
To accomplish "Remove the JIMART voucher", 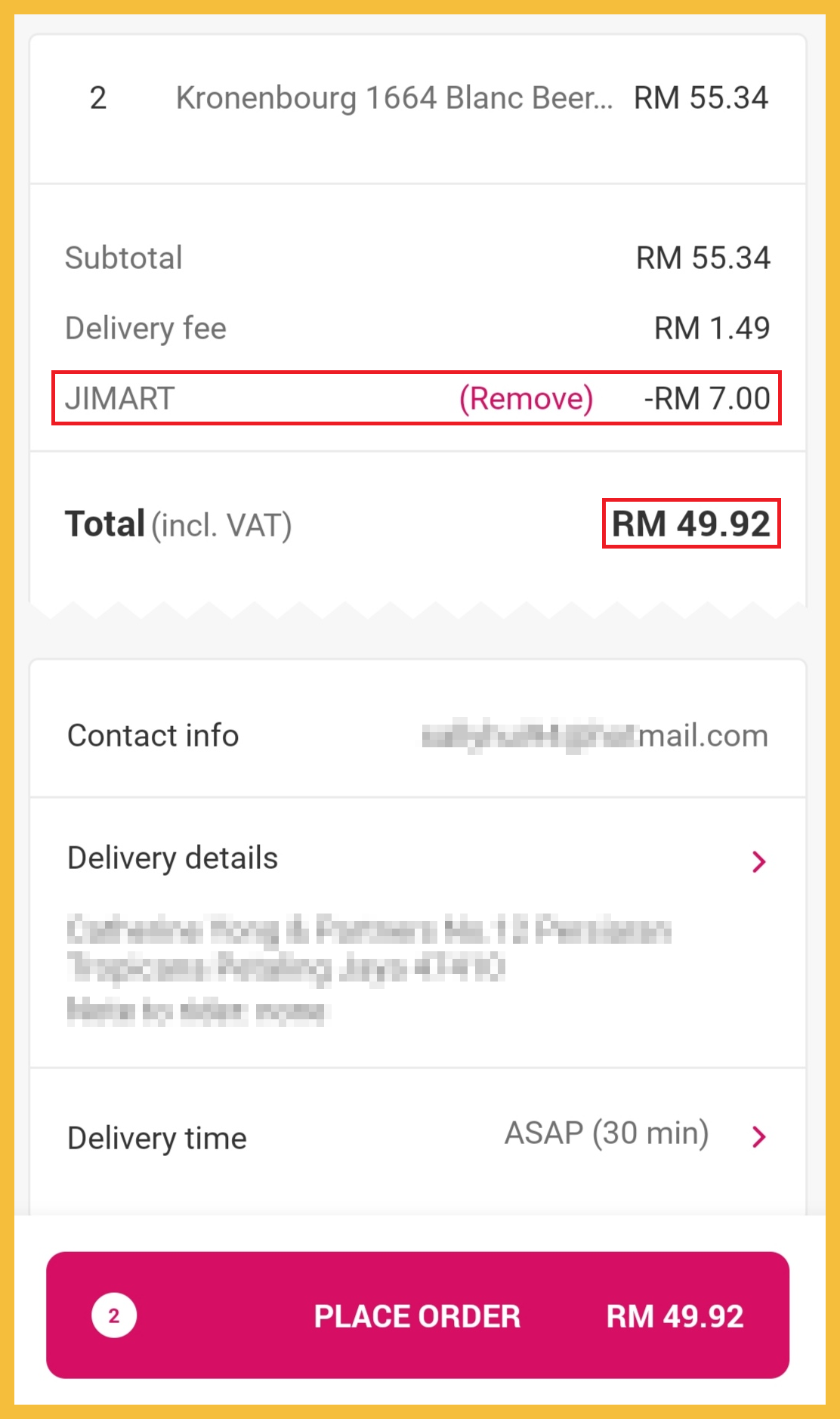I will click(x=527, y=398).
